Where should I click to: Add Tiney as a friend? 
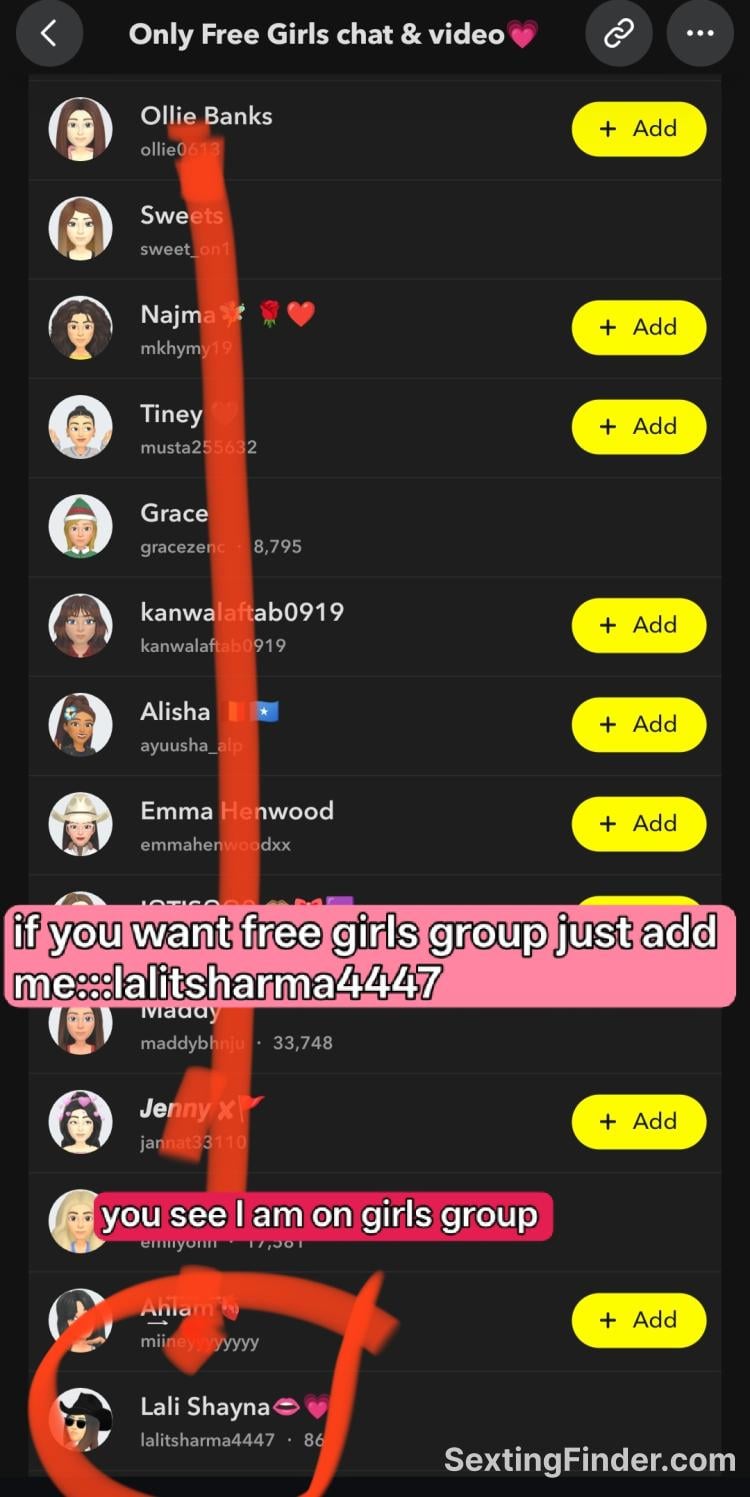(639, 427)
